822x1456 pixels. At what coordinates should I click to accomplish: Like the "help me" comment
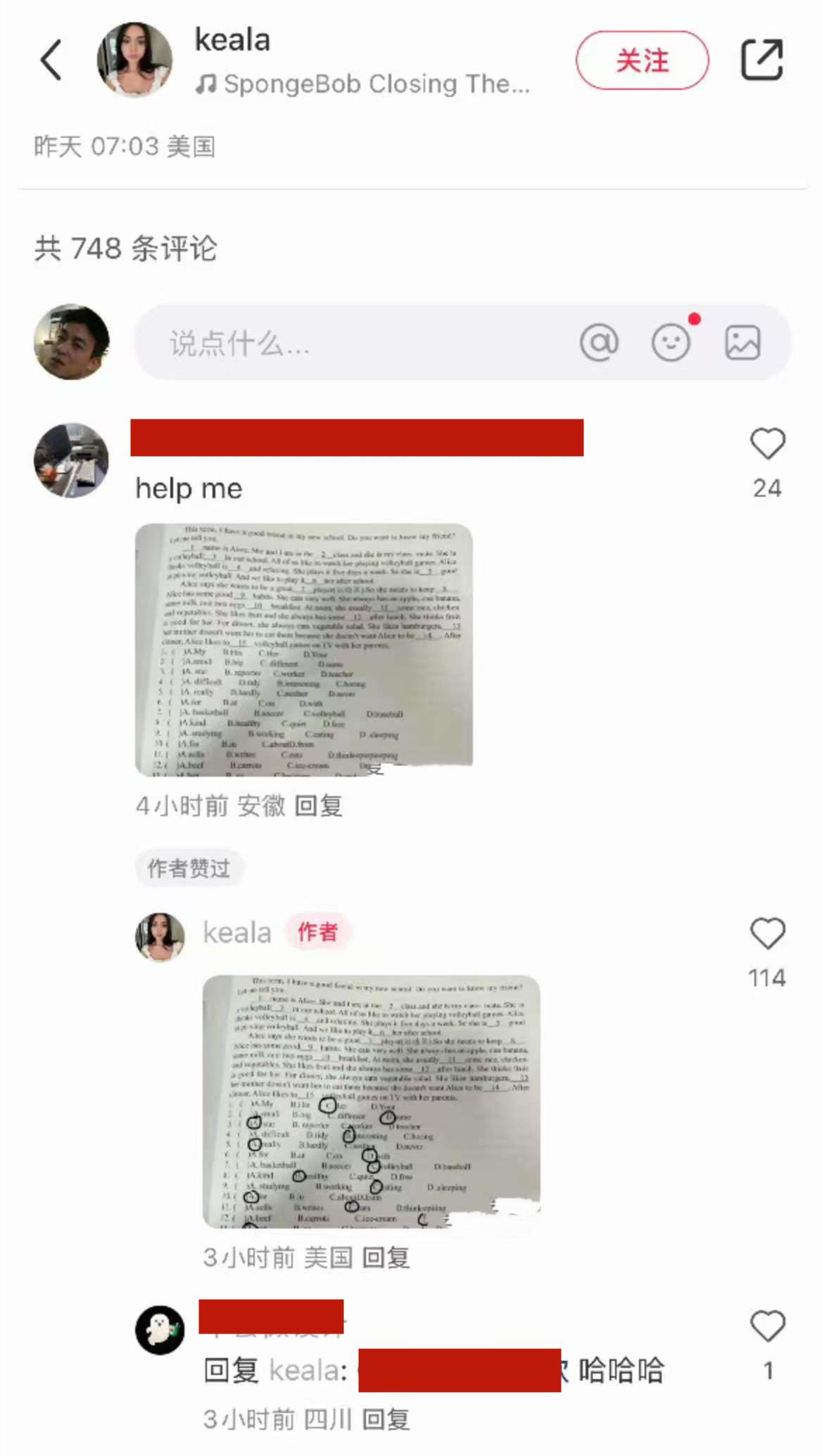point(767,445)
